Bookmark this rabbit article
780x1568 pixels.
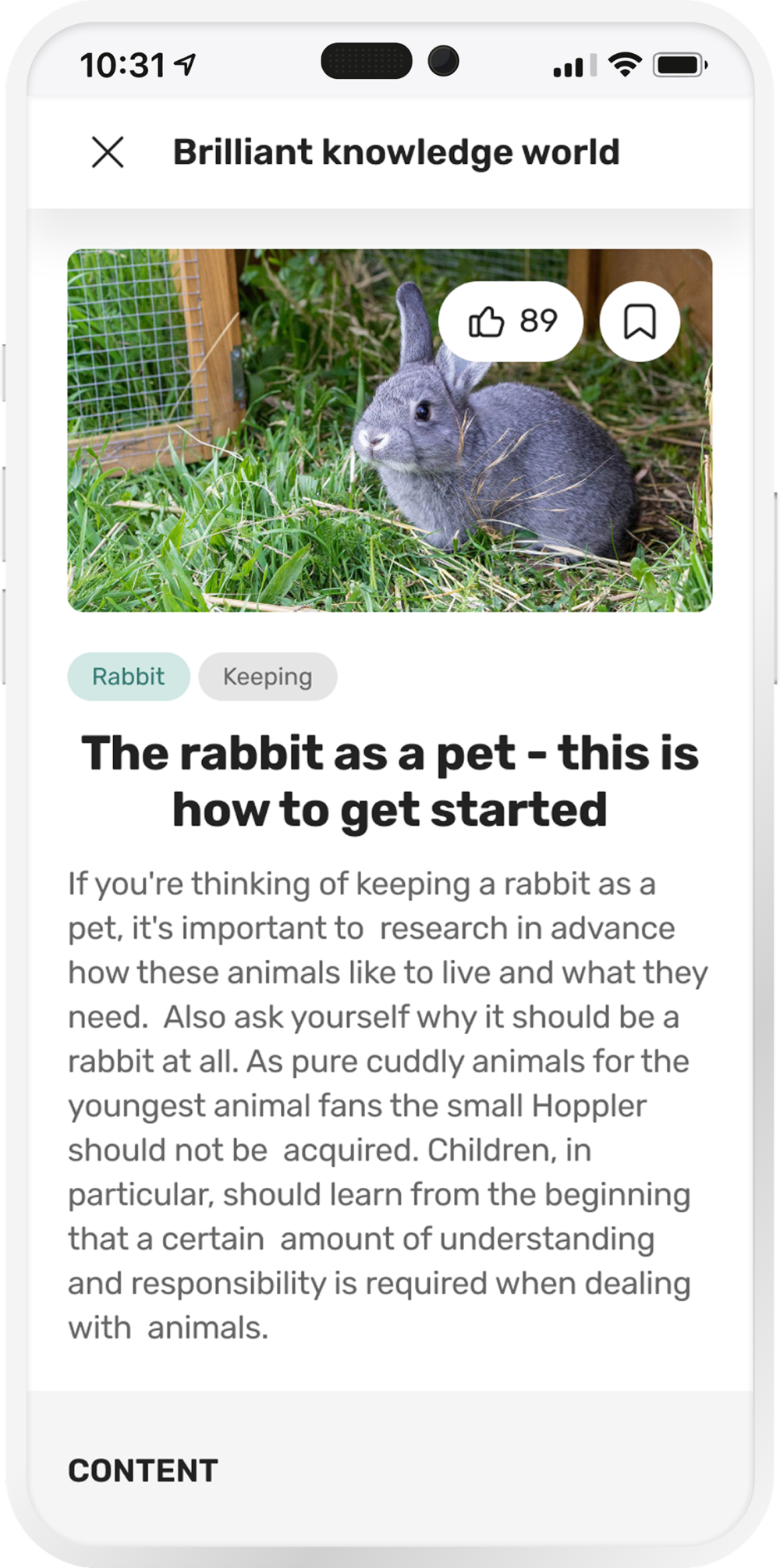(x=640, y=322)
